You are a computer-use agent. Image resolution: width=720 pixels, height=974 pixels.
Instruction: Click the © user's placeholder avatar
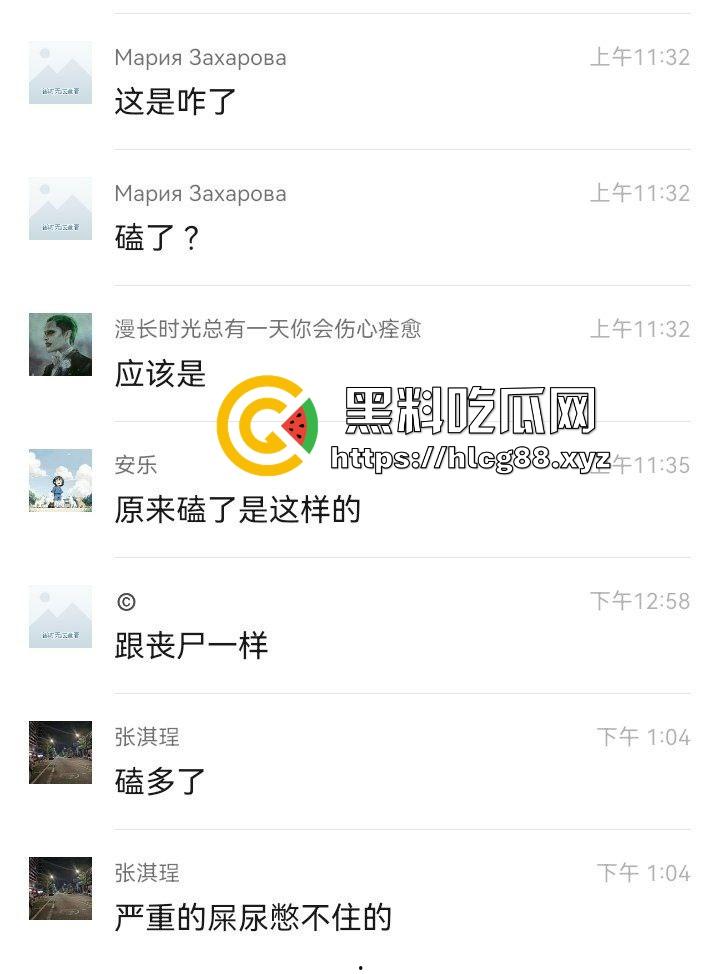coord(60,617)
